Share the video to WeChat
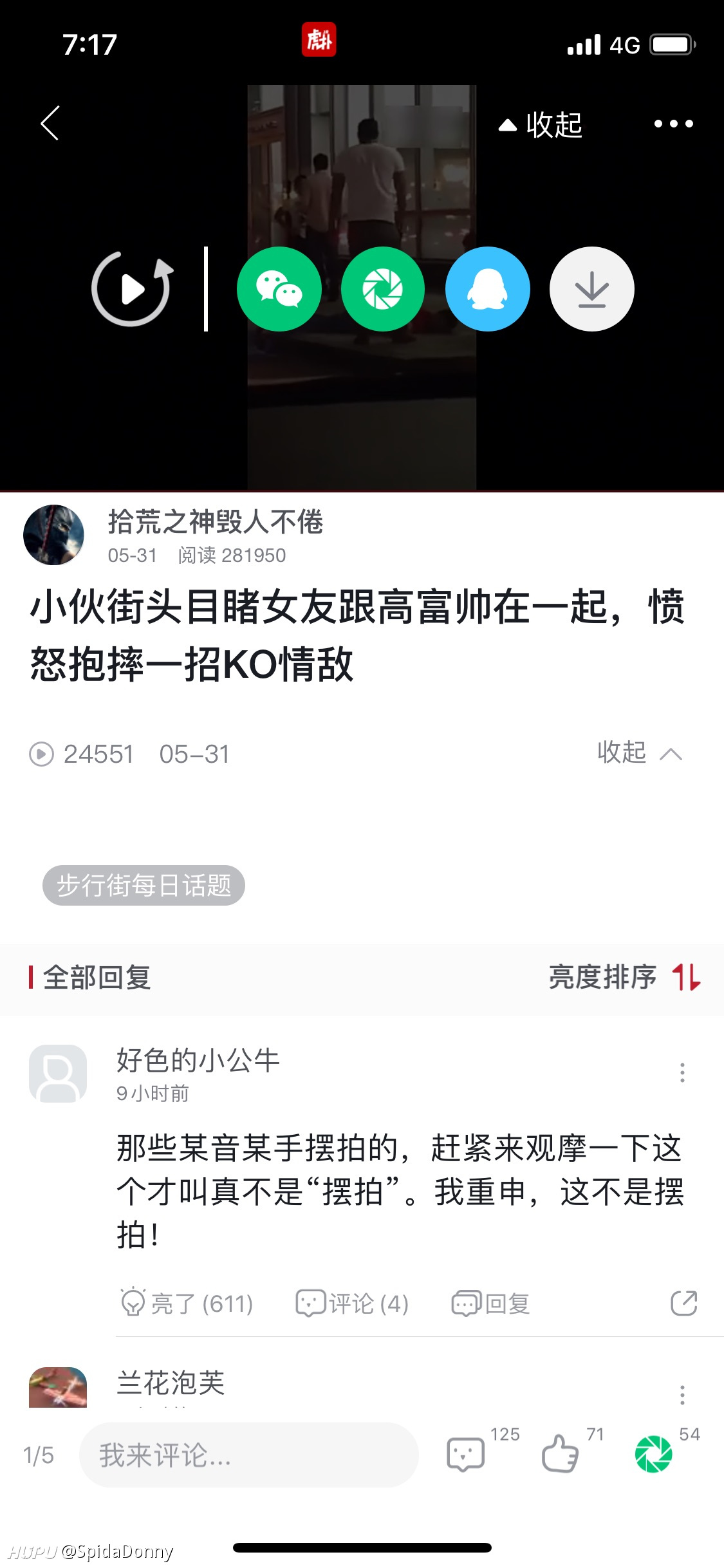This screenshot has width=724, height=1568. coord(279,289)
